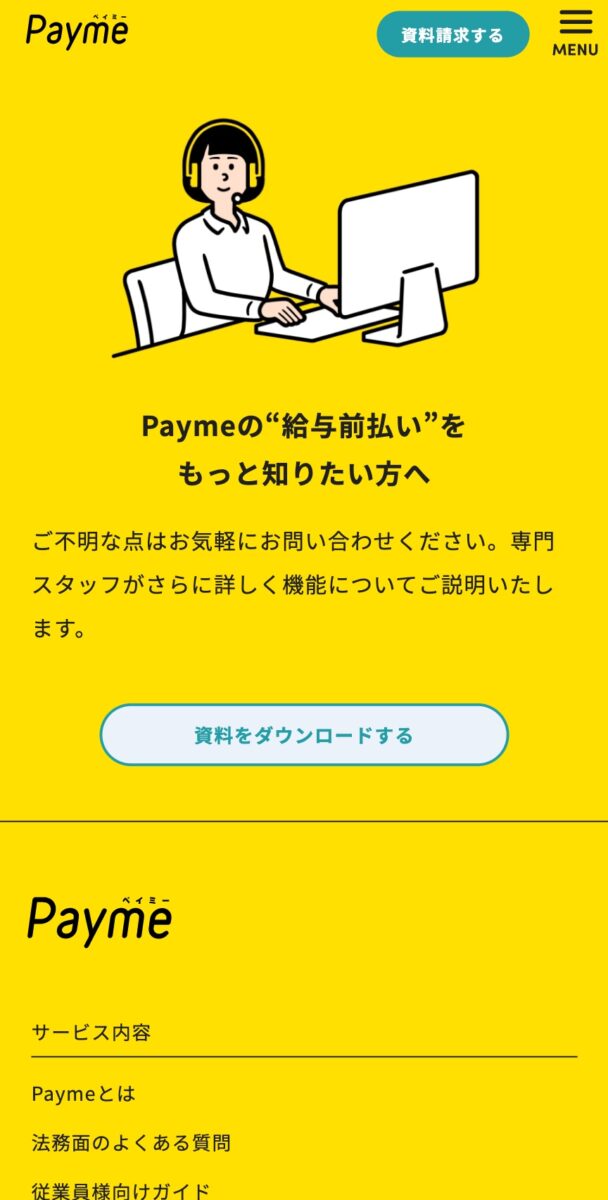Tap 資料をダウンロードする button
The image size is (608, 1200).
tap(304, 735)
